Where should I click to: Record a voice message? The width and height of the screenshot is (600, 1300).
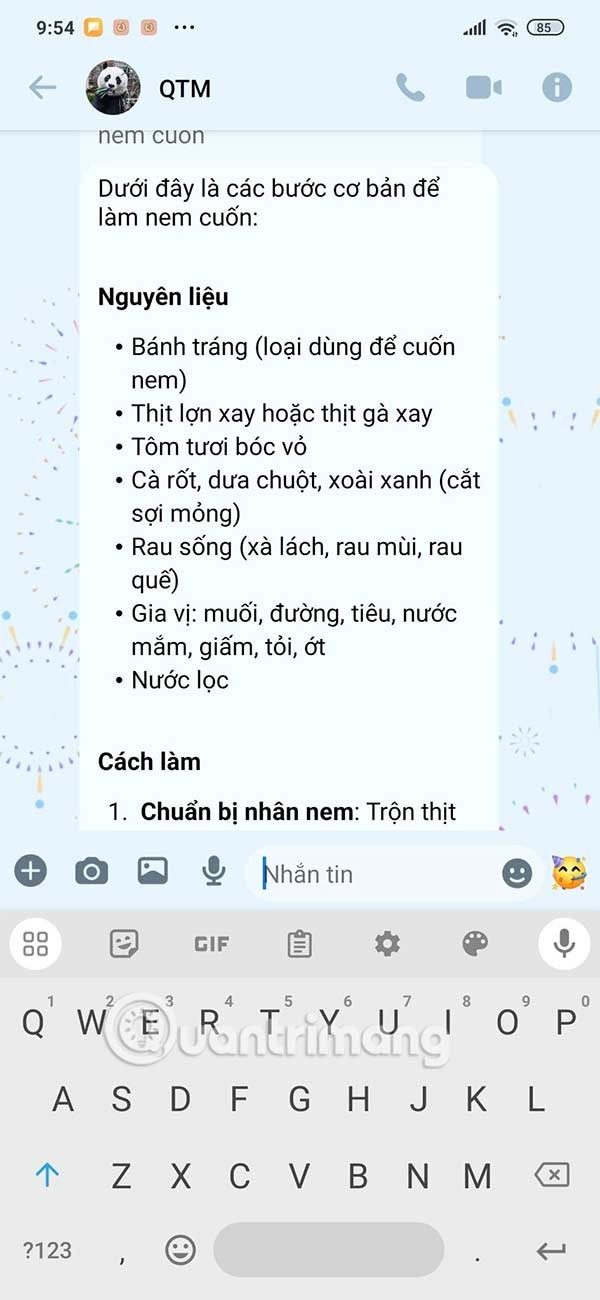click(x=213, y=872)
